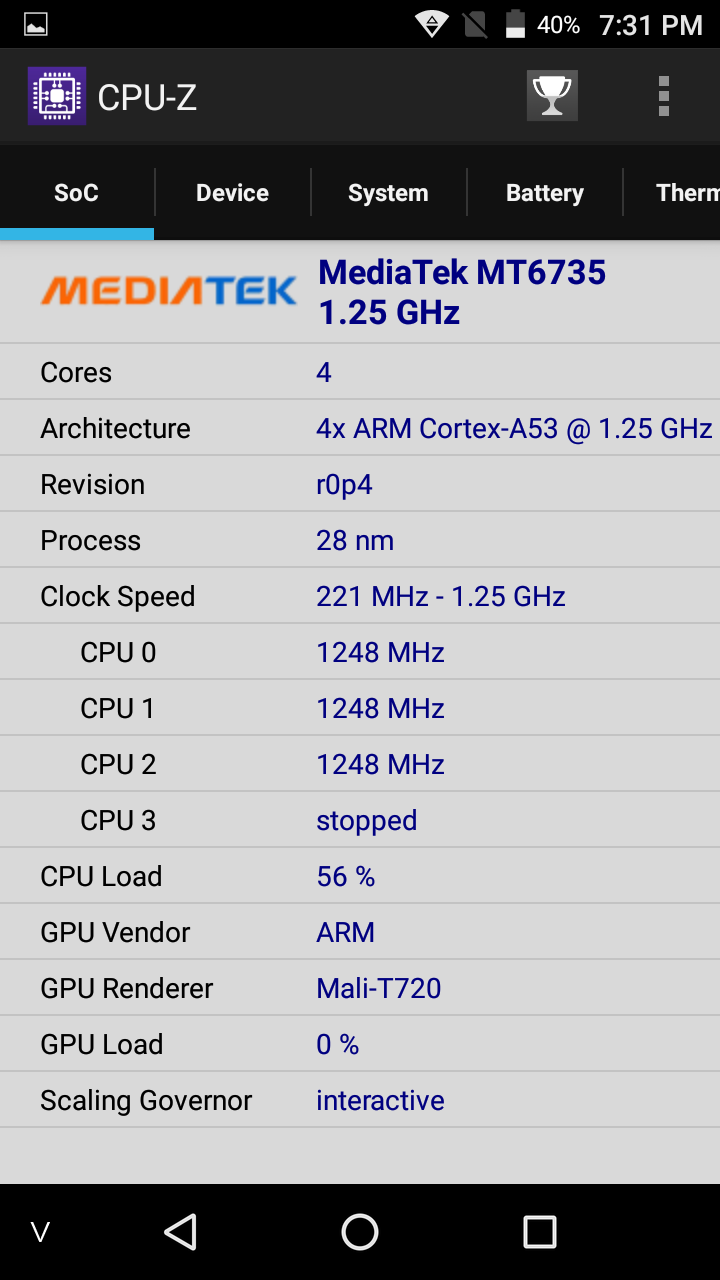
Task: Switch to the Battery tab
Action: pos(544,193)
